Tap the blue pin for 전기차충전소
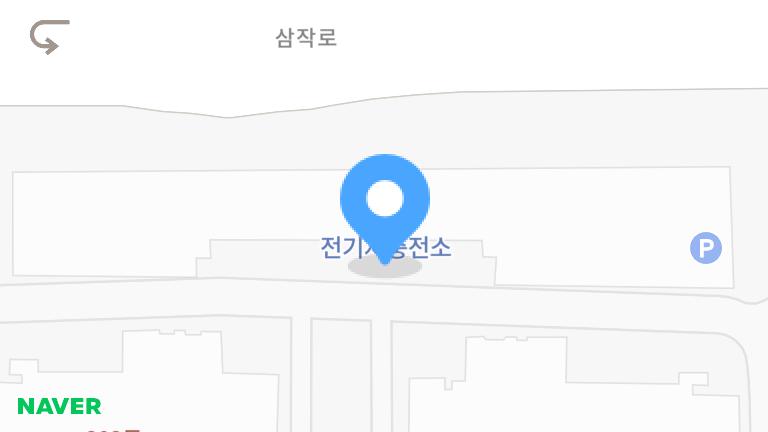Viewport: 768px width, 432px height. [x=385, y=200]
